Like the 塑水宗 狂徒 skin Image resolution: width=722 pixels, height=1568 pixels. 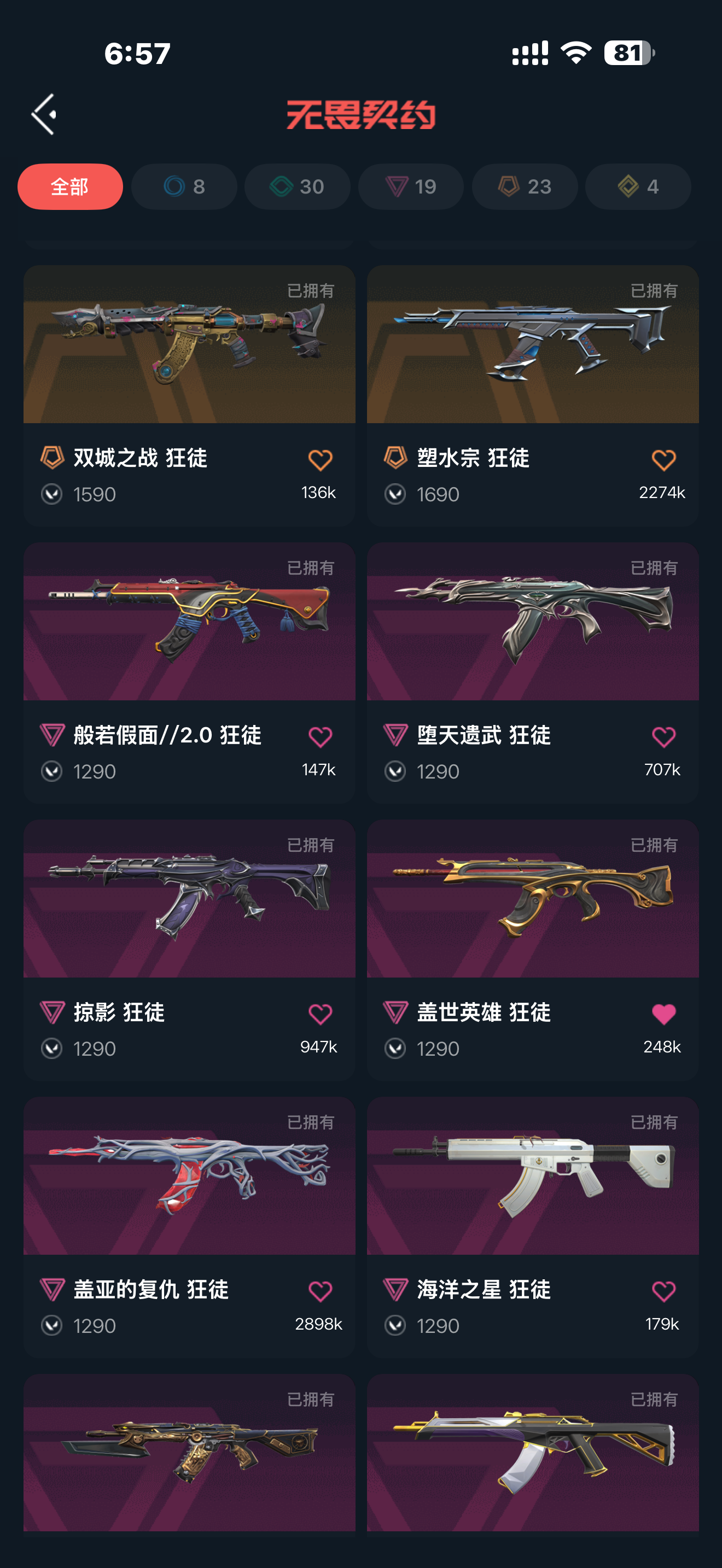tap(663, 460)
